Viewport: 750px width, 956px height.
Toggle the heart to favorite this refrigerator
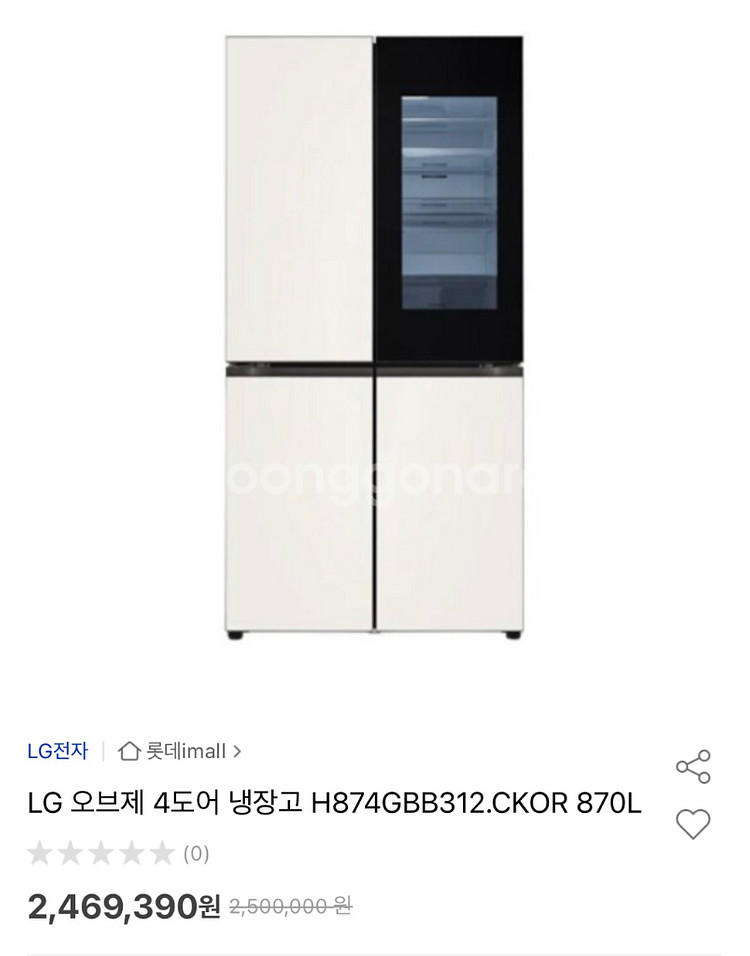pos(691,824)
